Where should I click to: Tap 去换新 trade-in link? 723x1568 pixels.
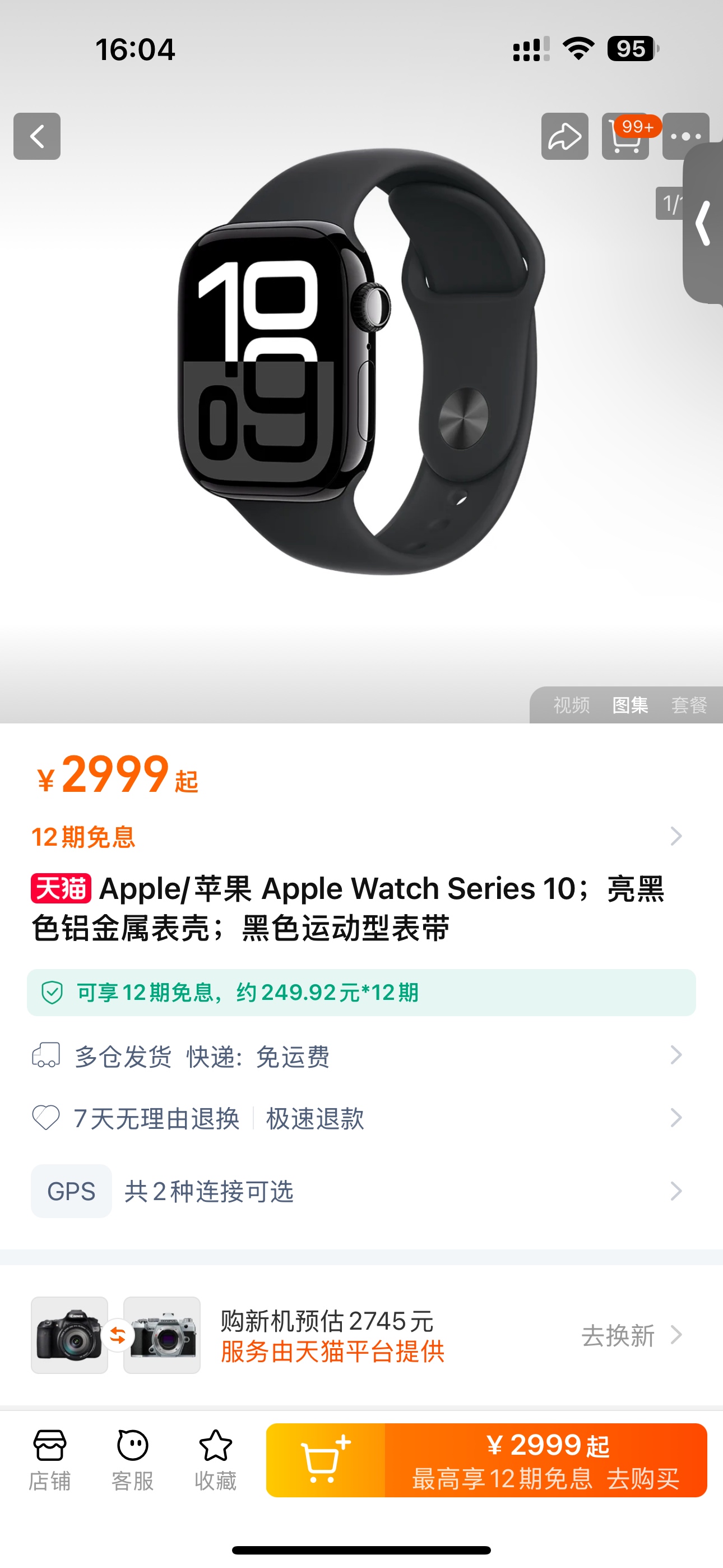(631, 1335)
